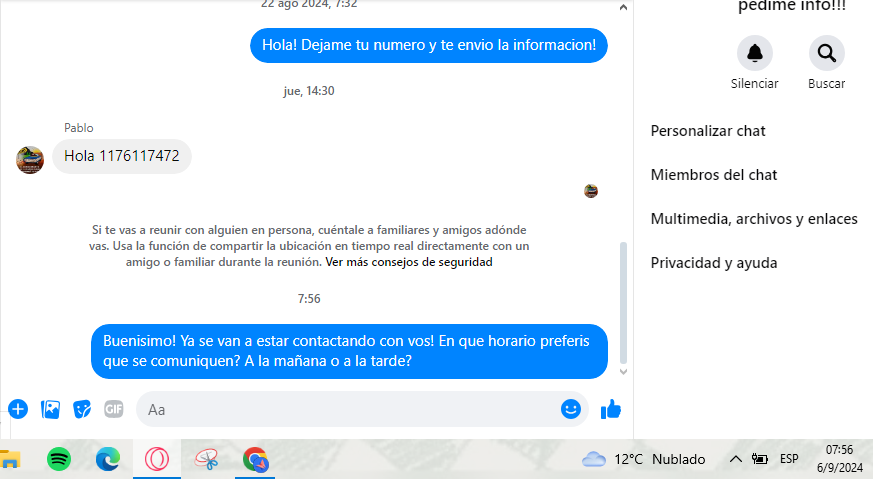
Task: Open Spotify from the taskbar
Action: pos(59,459)
